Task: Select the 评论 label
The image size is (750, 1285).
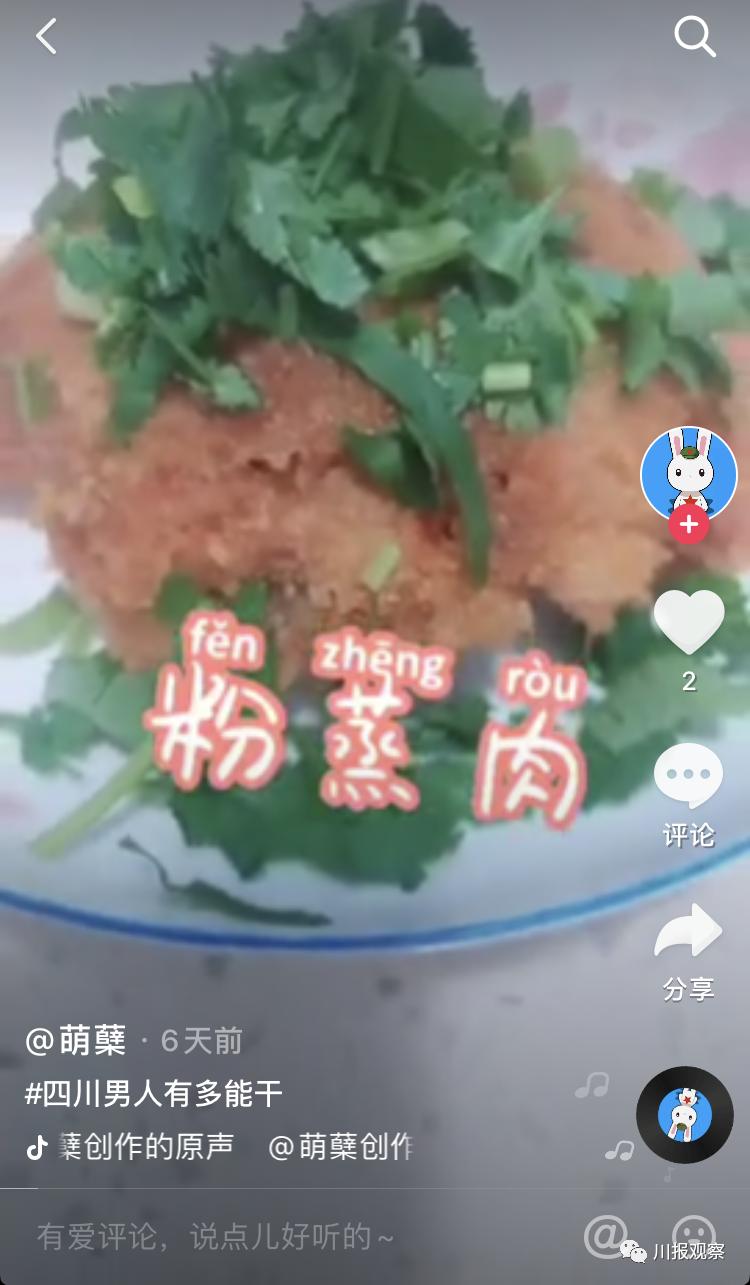Action: point(688,836)
